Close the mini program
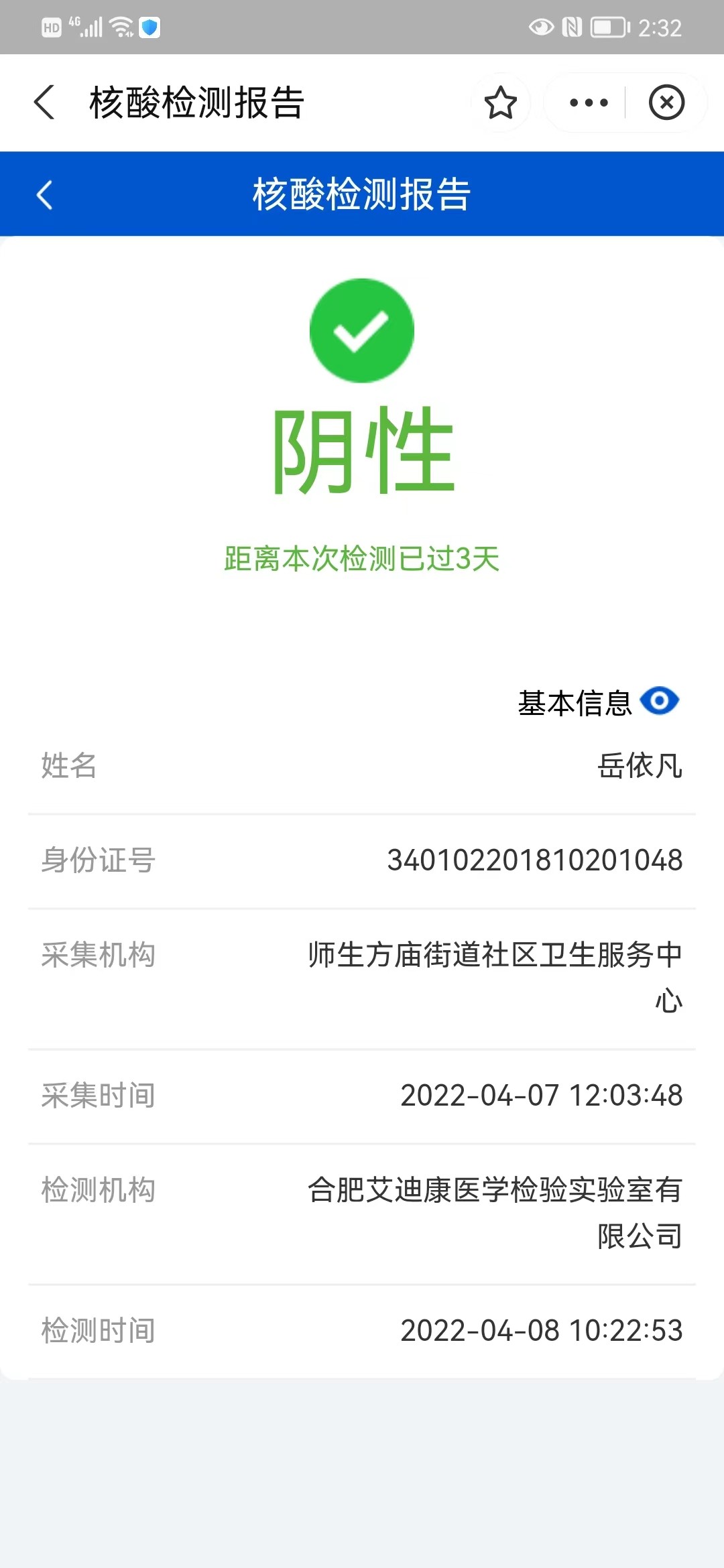 point(666,103)
